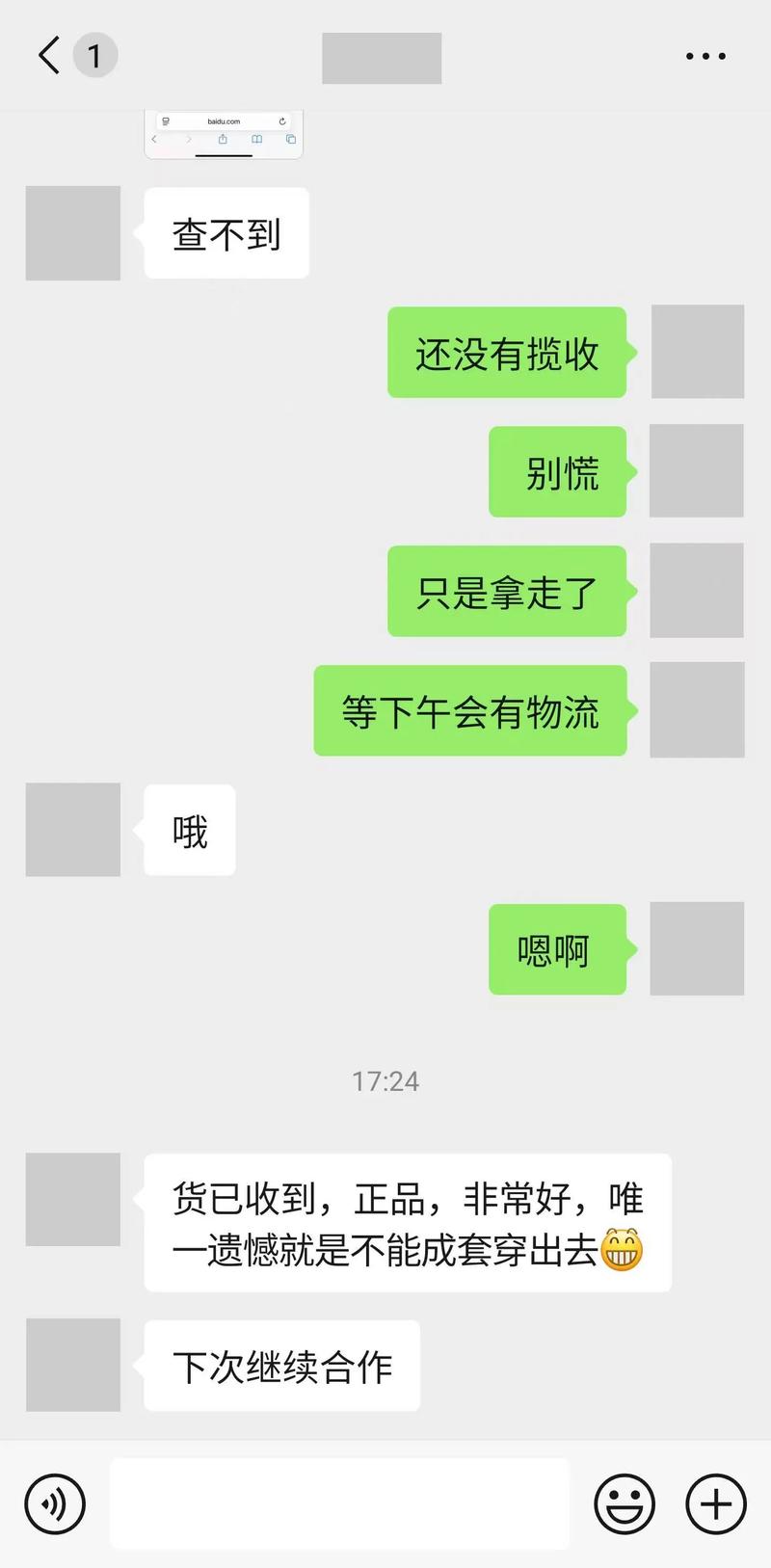Tap the refresh icon in the baidu.com preview
The height and width of the screenshot is (1568, 771).
pos(281,120)
